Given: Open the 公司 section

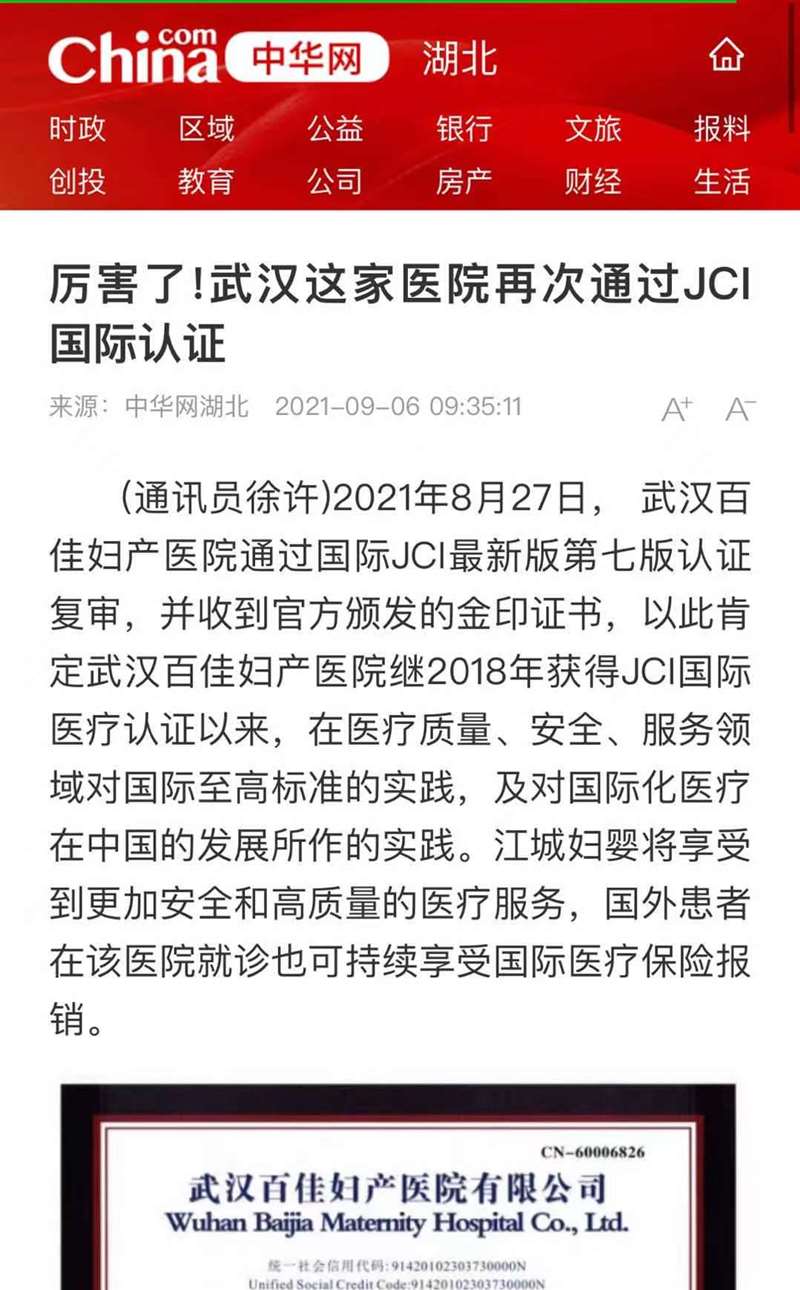Looking at the screenshot, I should tap(335, 181).
